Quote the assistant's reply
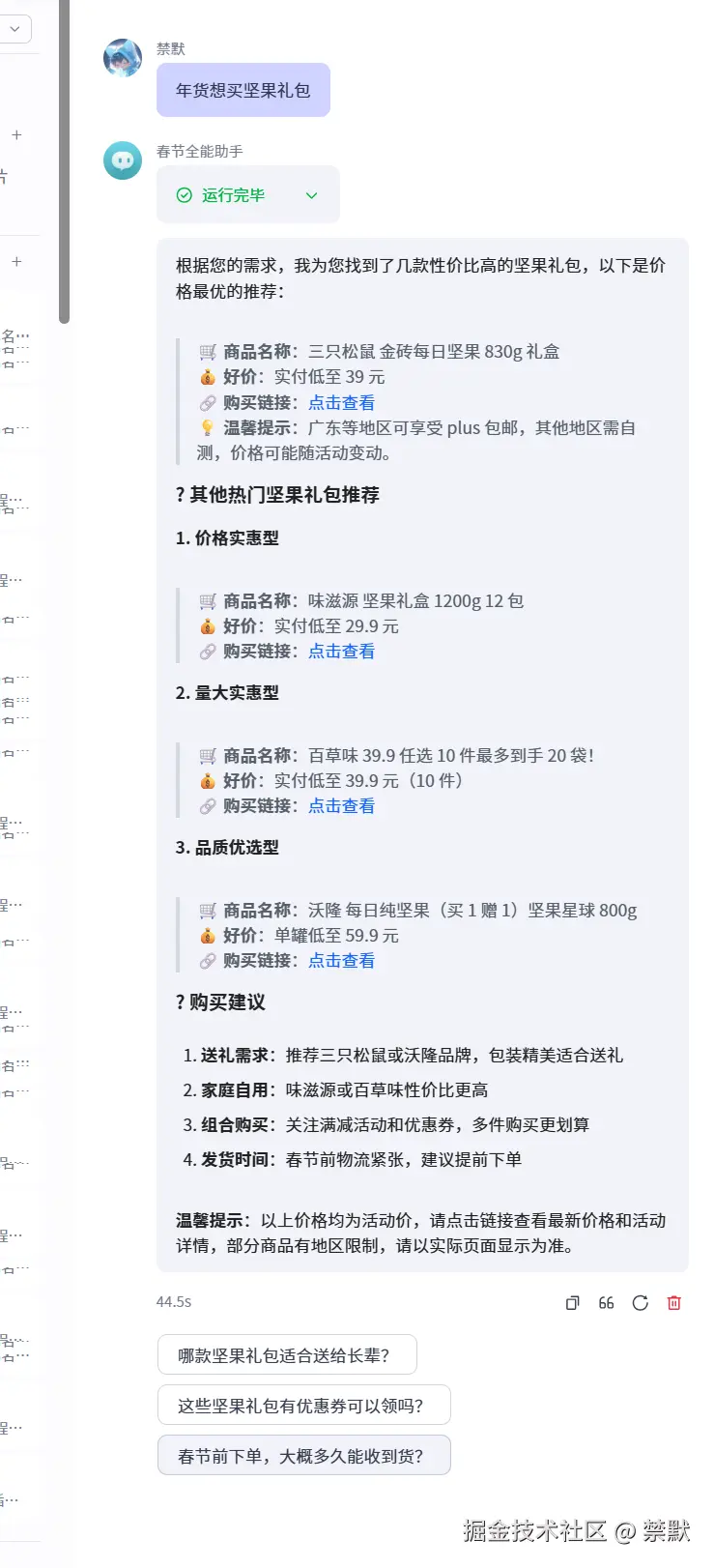 click(606, 1303)
